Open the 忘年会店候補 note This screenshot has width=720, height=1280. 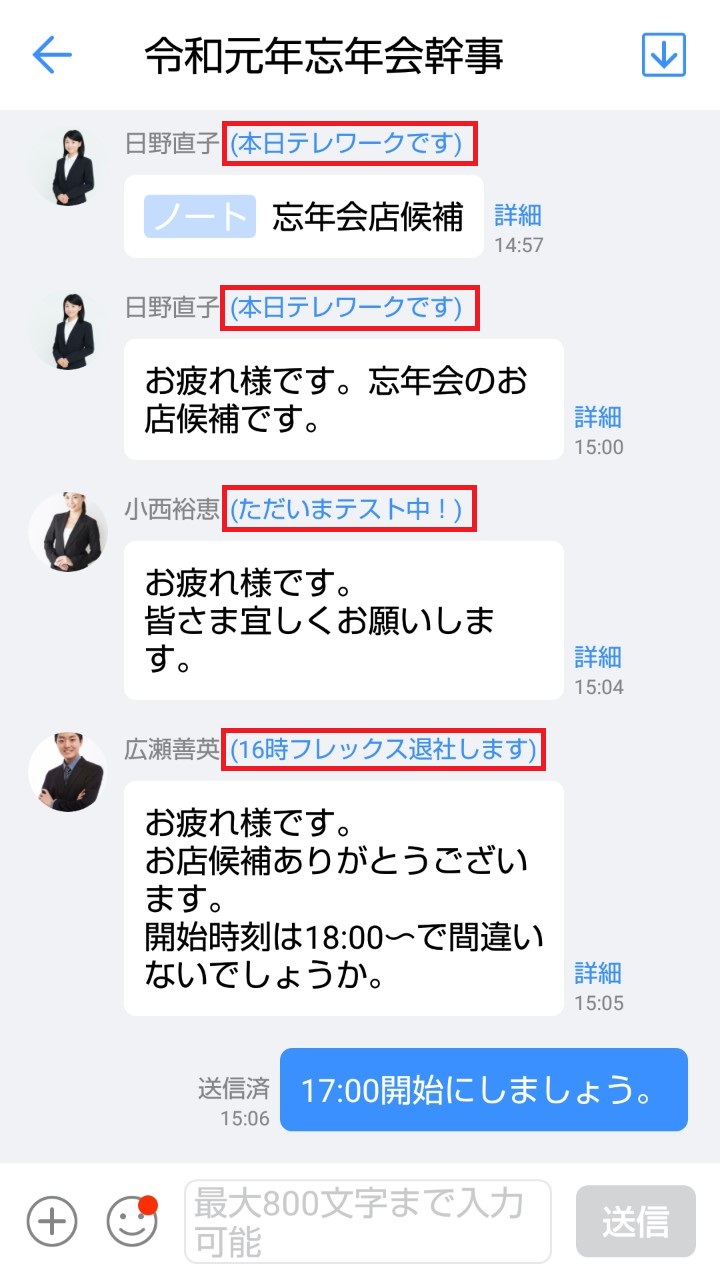304,217
